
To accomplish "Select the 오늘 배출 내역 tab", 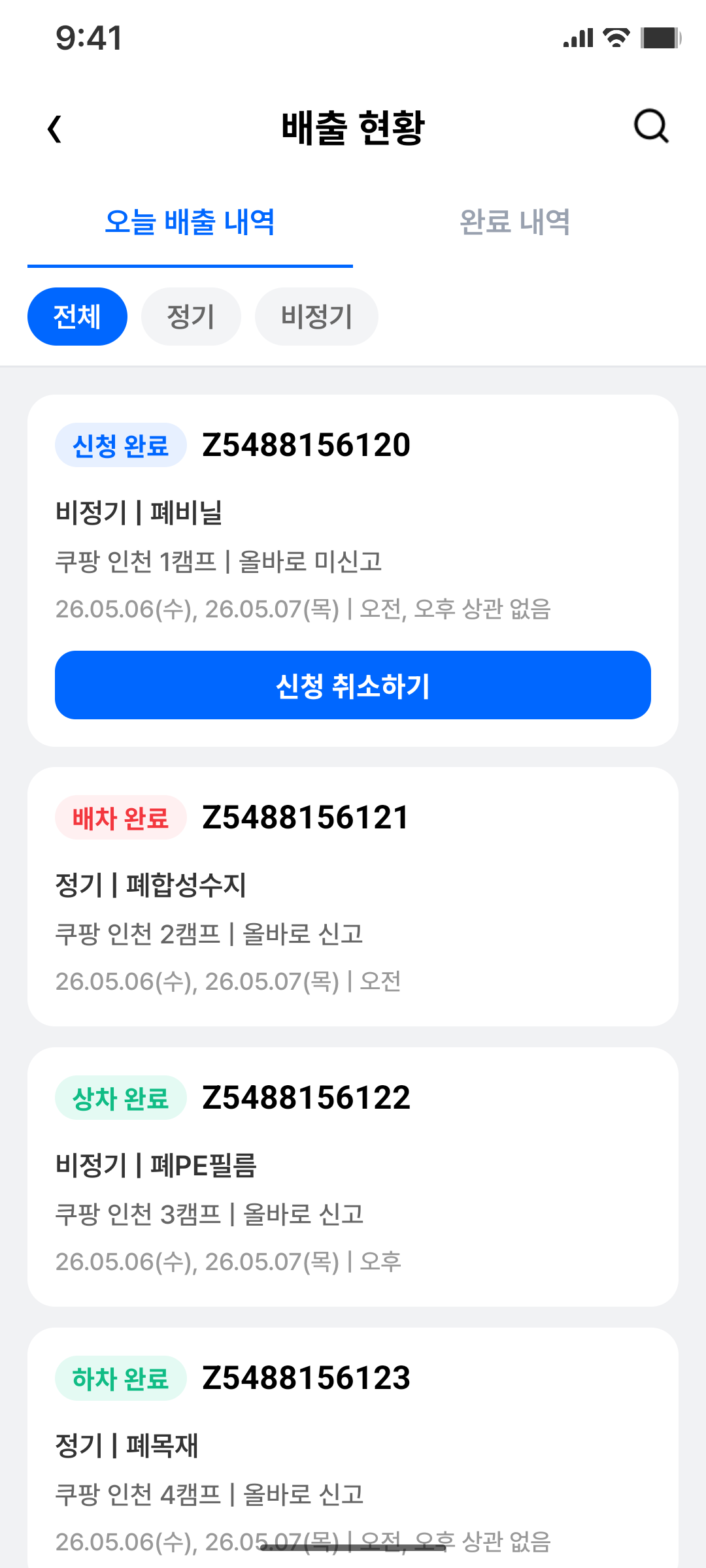I will [x=190, y=222].
